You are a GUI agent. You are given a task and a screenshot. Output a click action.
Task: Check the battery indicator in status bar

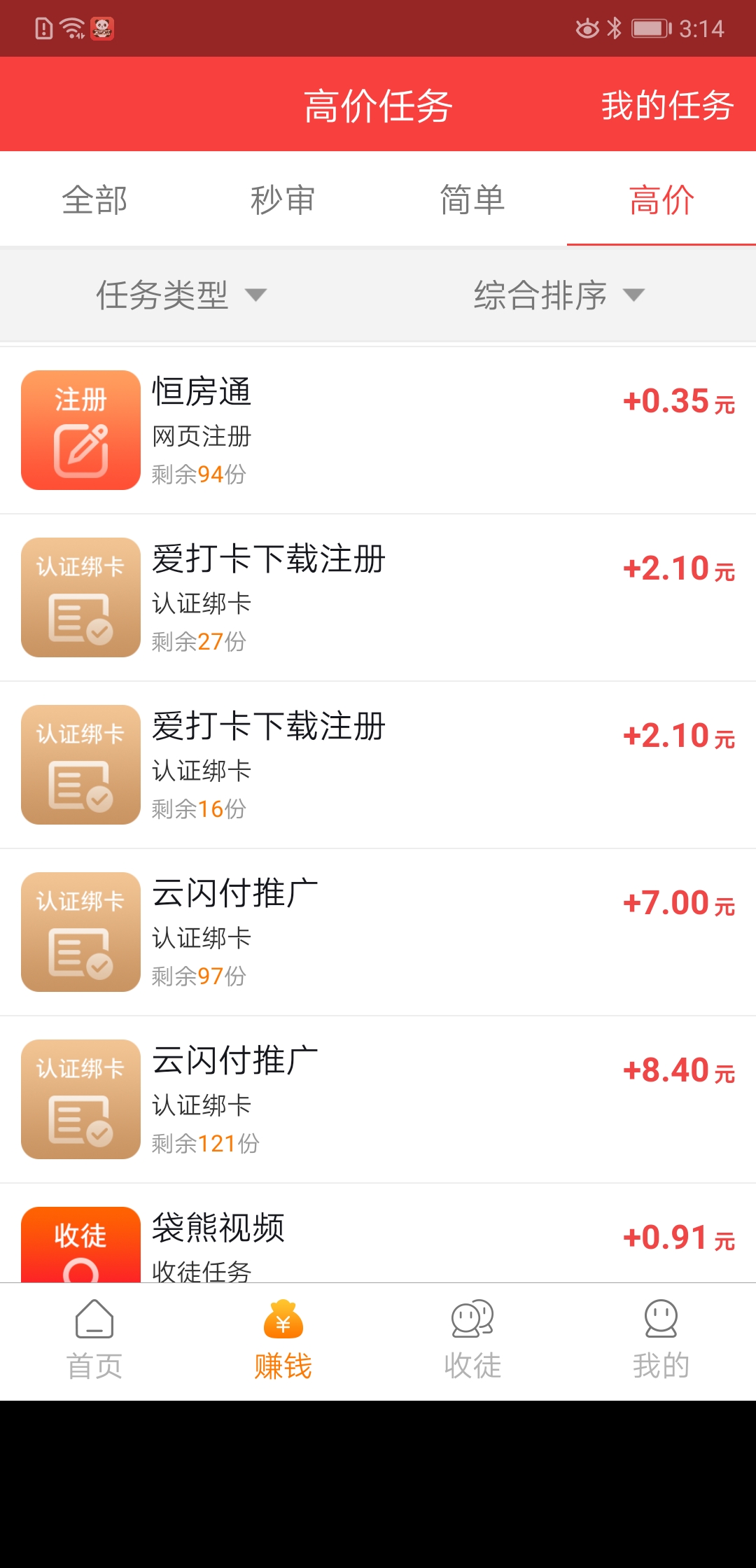pyautogui.click(x=651, y=27)
